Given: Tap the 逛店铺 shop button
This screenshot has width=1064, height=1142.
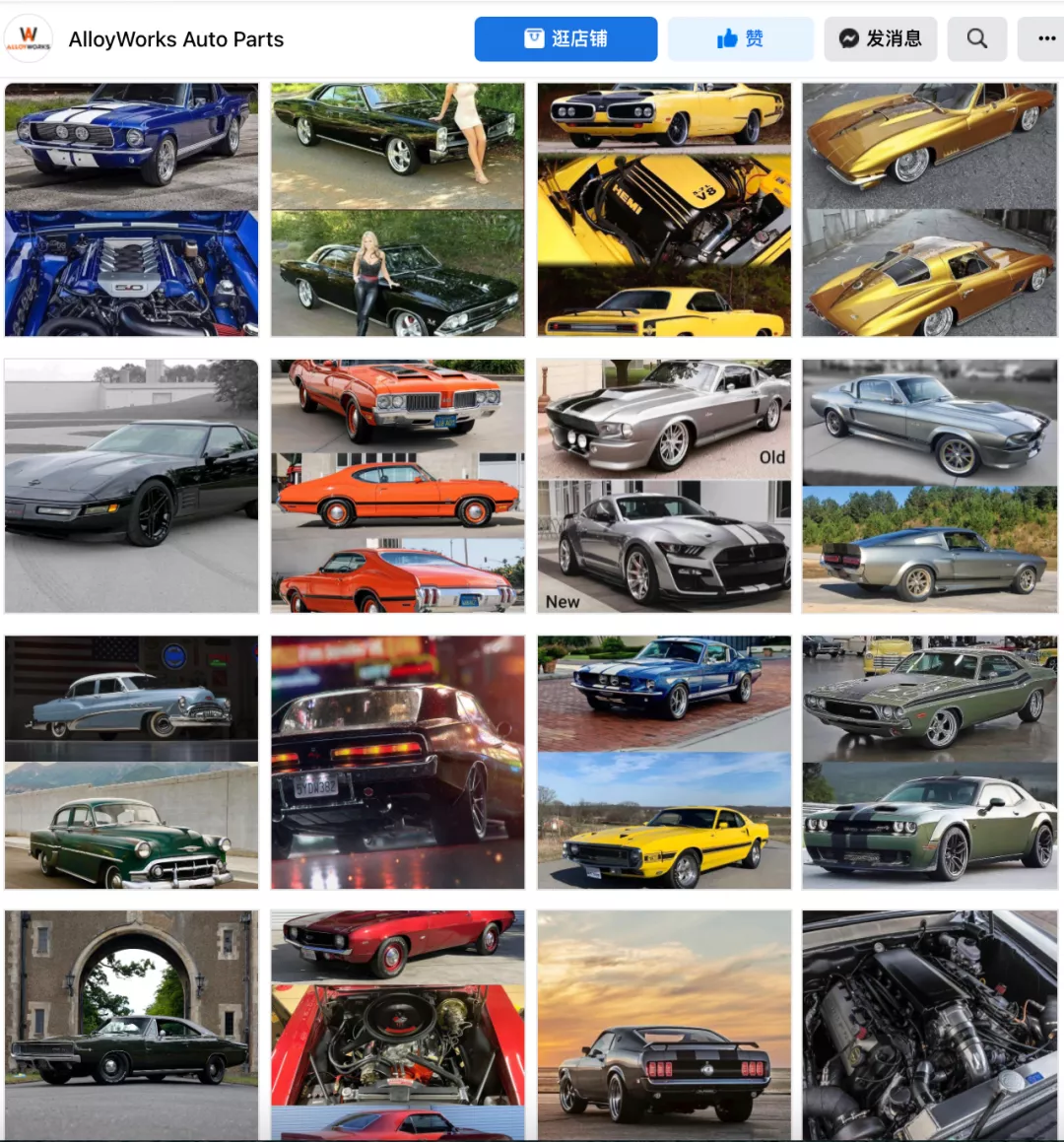Looking at the screenshot, I should point(565,39).
